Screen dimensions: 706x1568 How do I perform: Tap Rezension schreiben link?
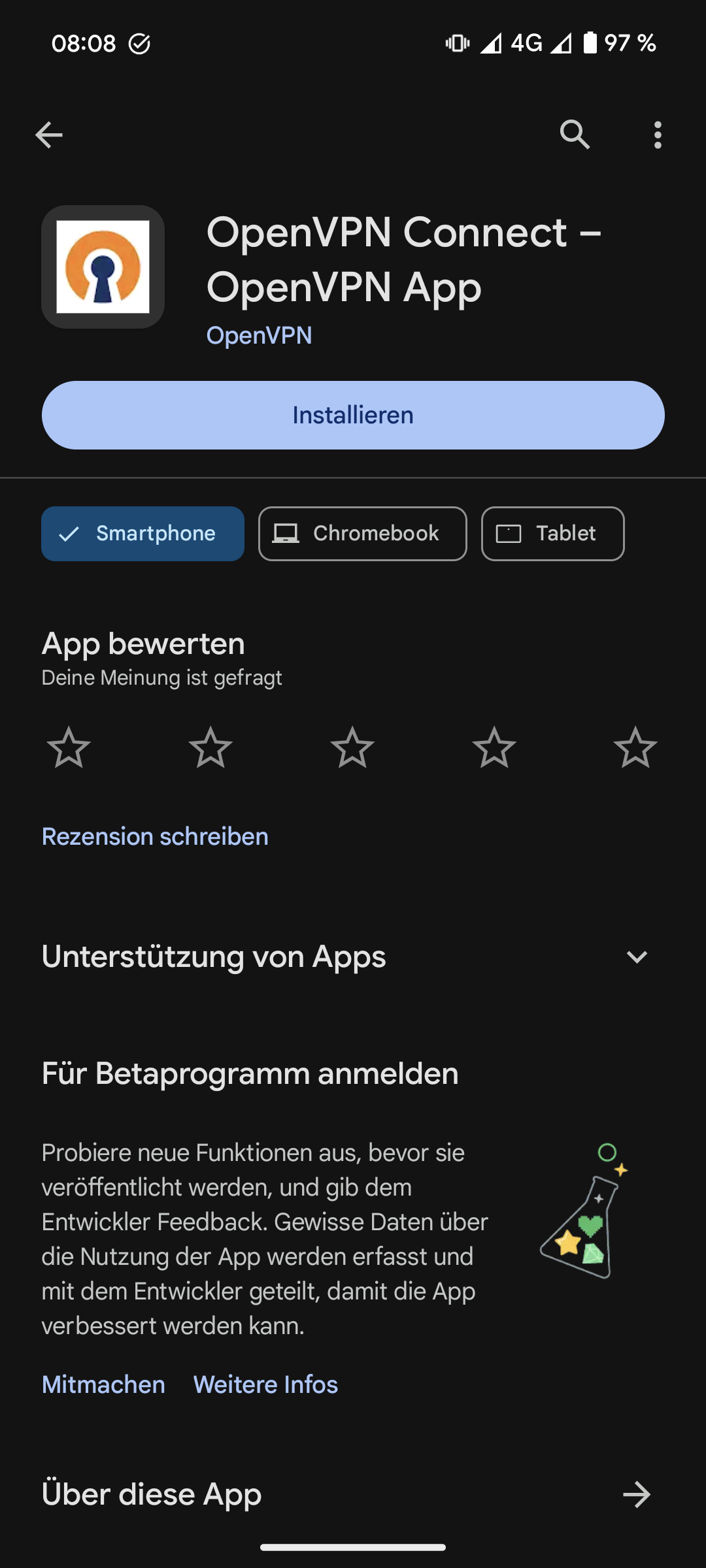[155, 837]
